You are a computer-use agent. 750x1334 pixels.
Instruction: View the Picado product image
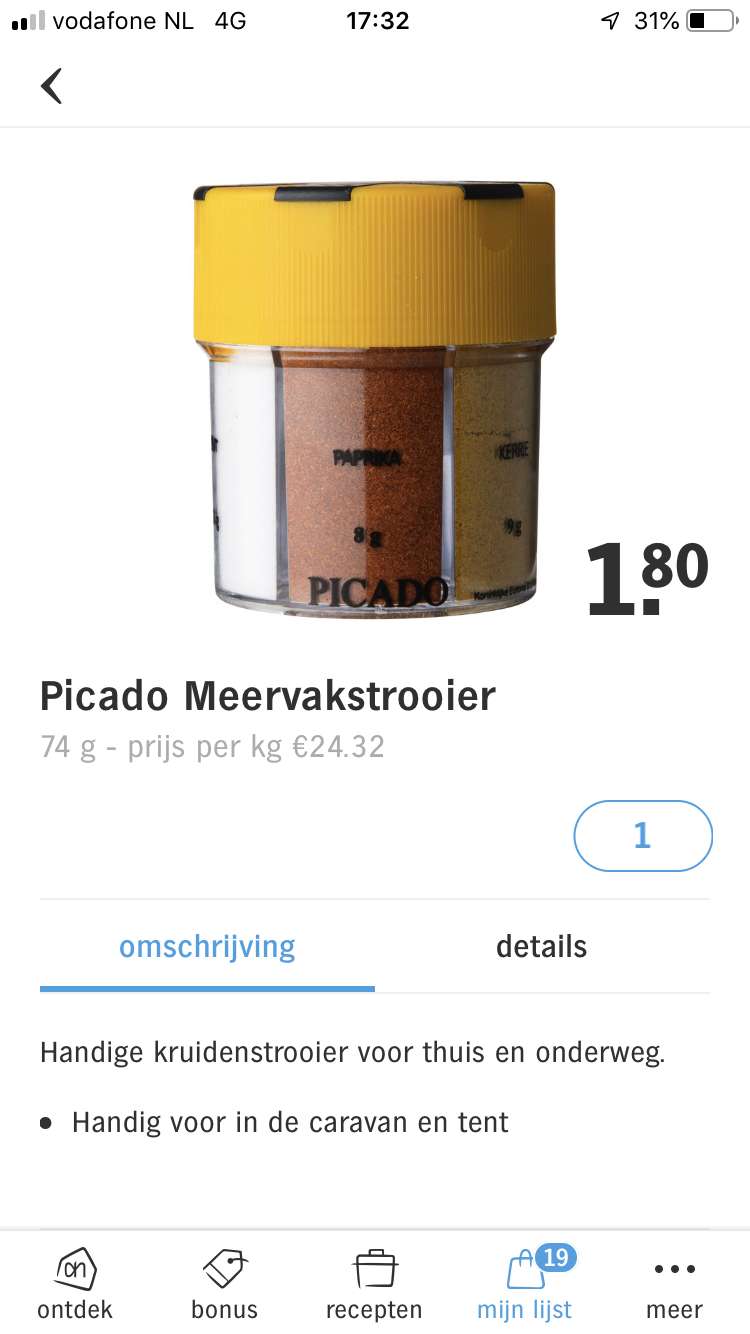pos(375,398)
